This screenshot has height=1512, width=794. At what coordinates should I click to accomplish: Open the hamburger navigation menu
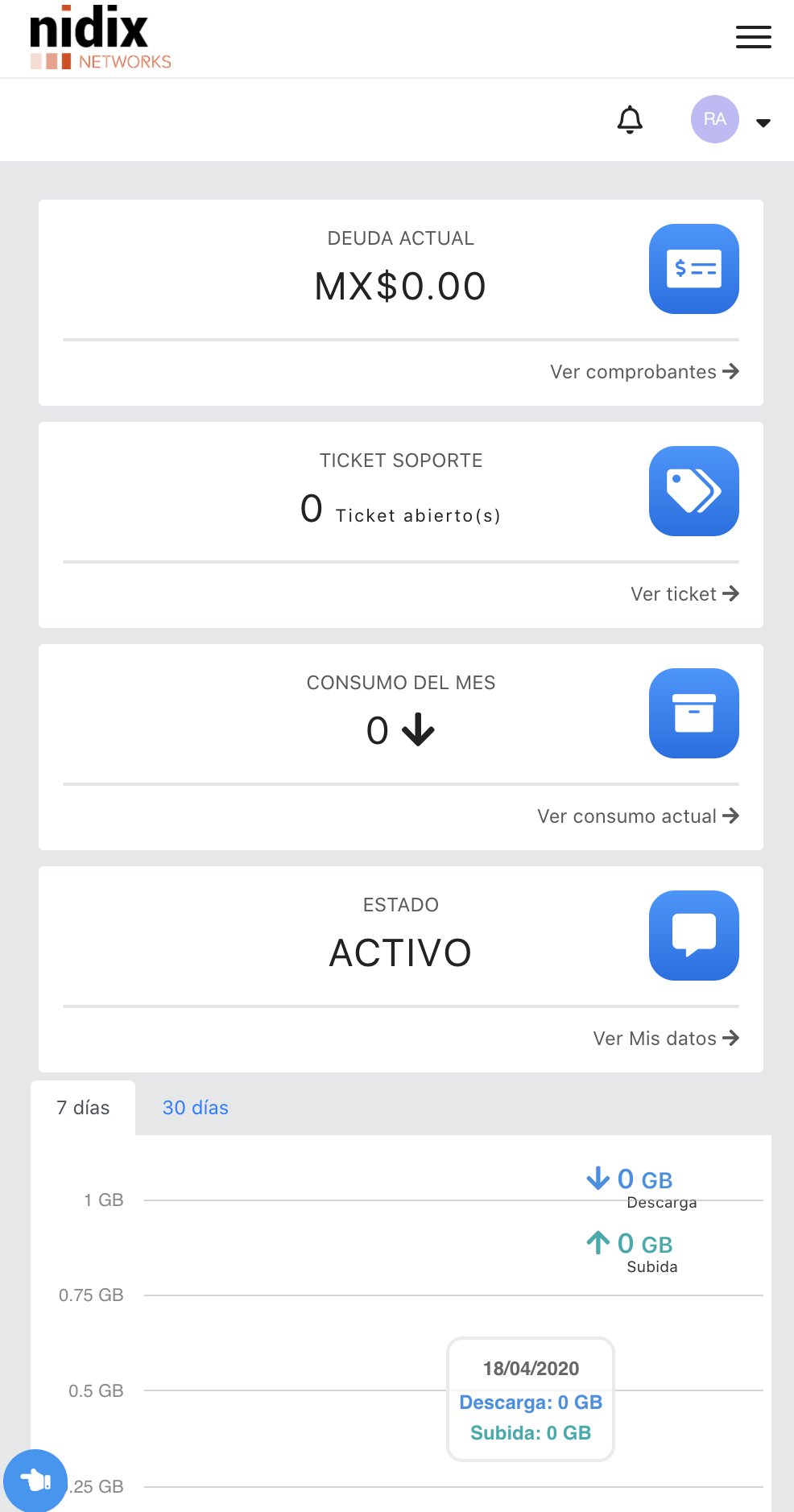point(753,37)
